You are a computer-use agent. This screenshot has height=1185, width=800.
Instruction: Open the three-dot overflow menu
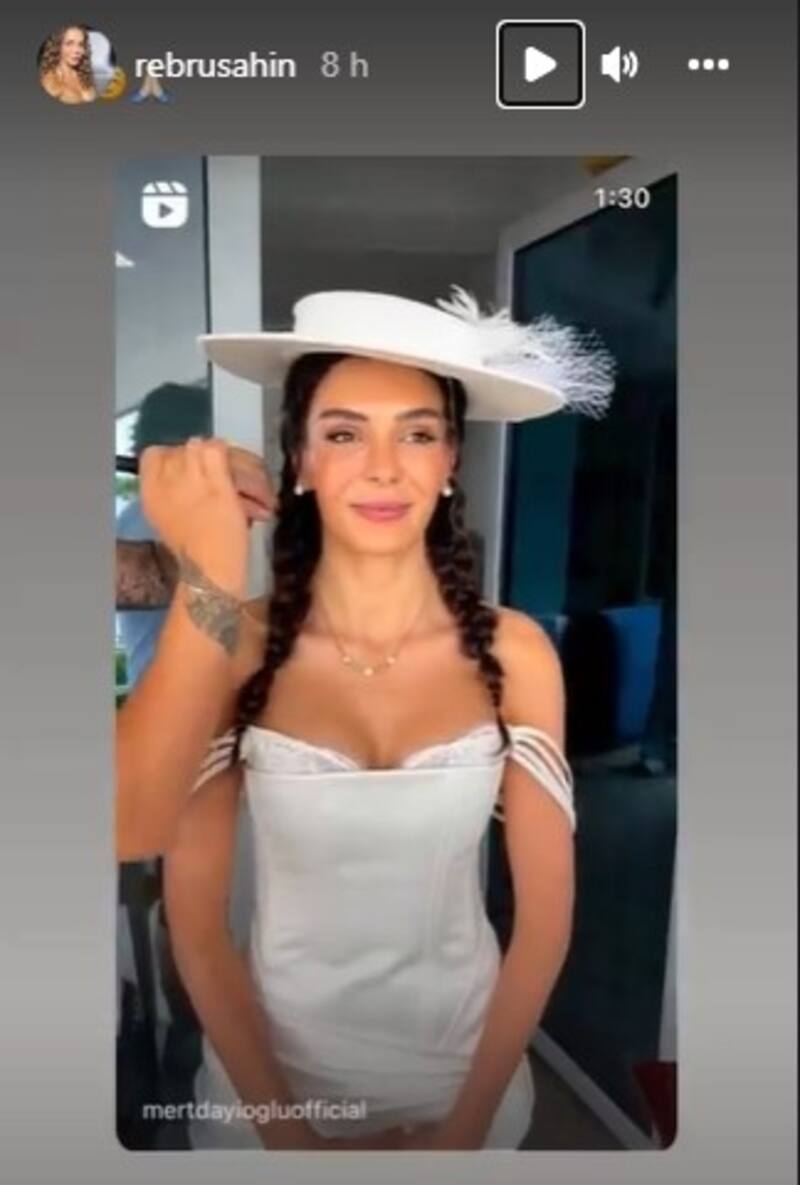pos(708,65)
